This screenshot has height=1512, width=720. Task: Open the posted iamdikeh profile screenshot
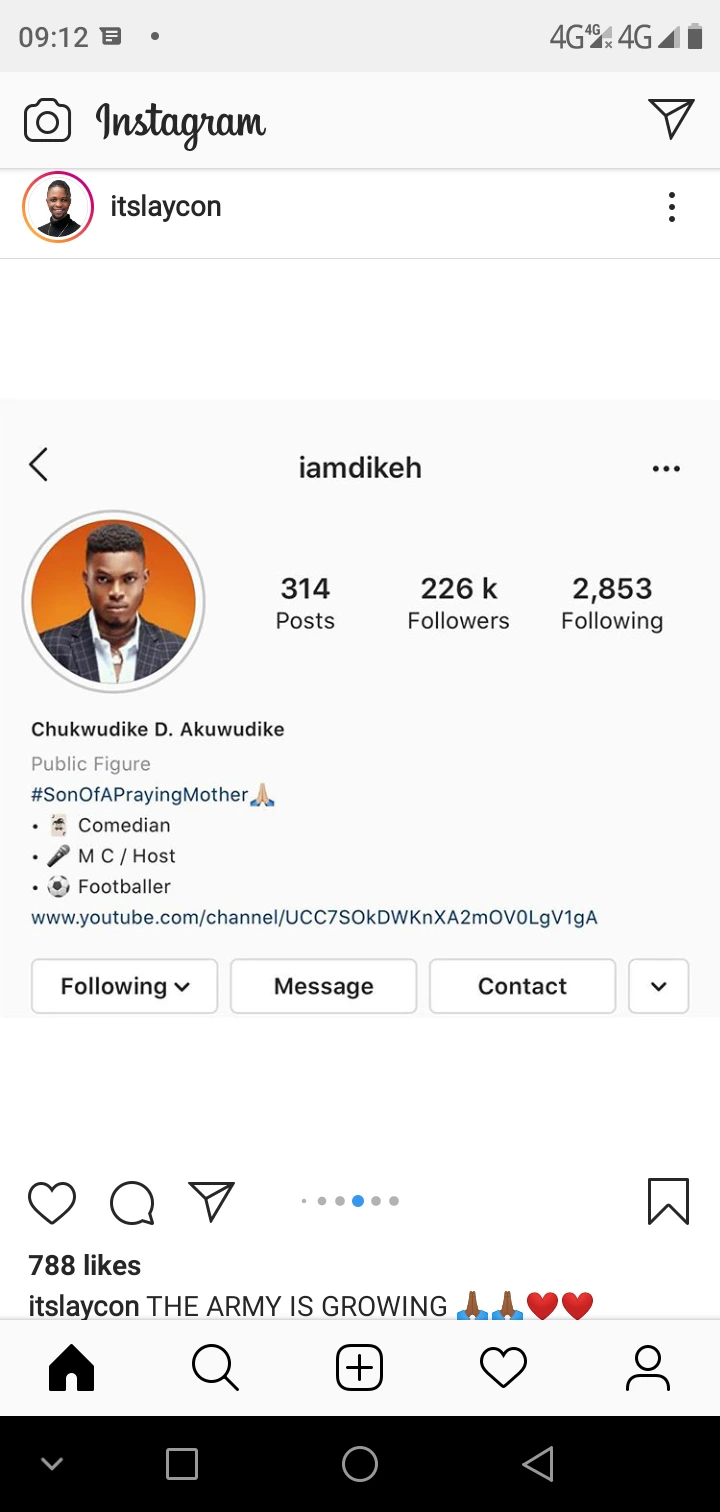tap(360, 710)
